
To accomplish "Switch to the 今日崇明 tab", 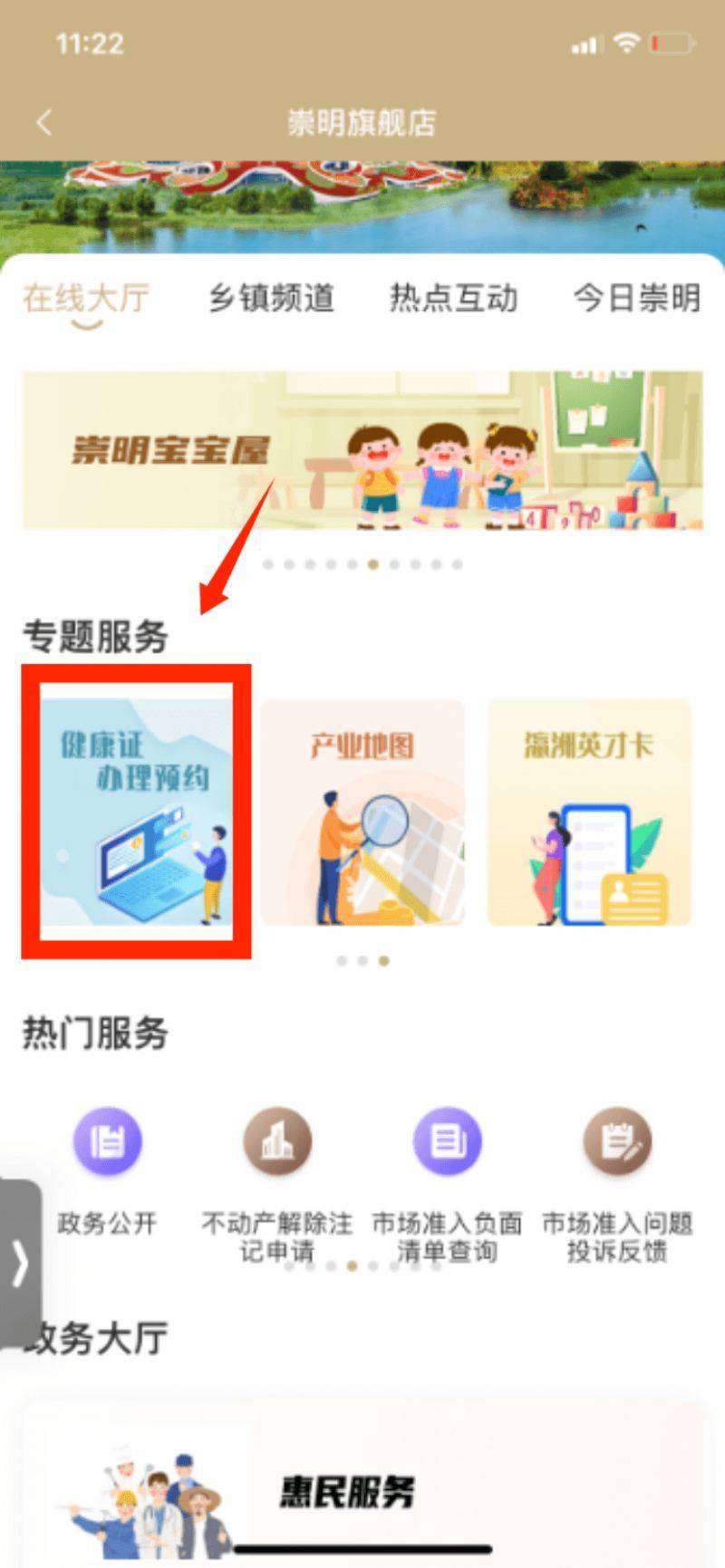I will pyautogui.click(x=636, y=297).
